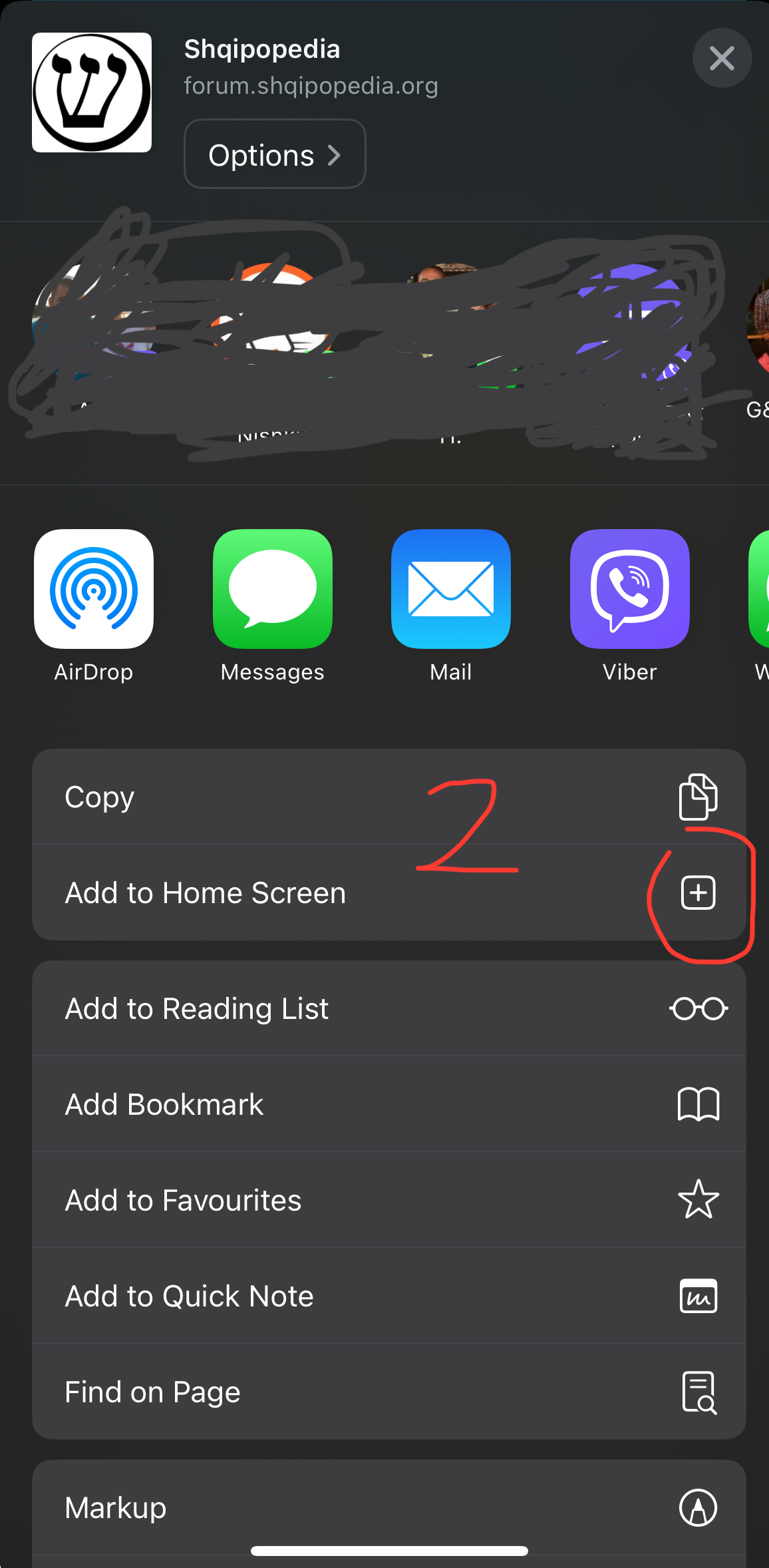Copy the page link
Image resolution: width=769 pixels, height=1568 pixels.
point(388,797)
